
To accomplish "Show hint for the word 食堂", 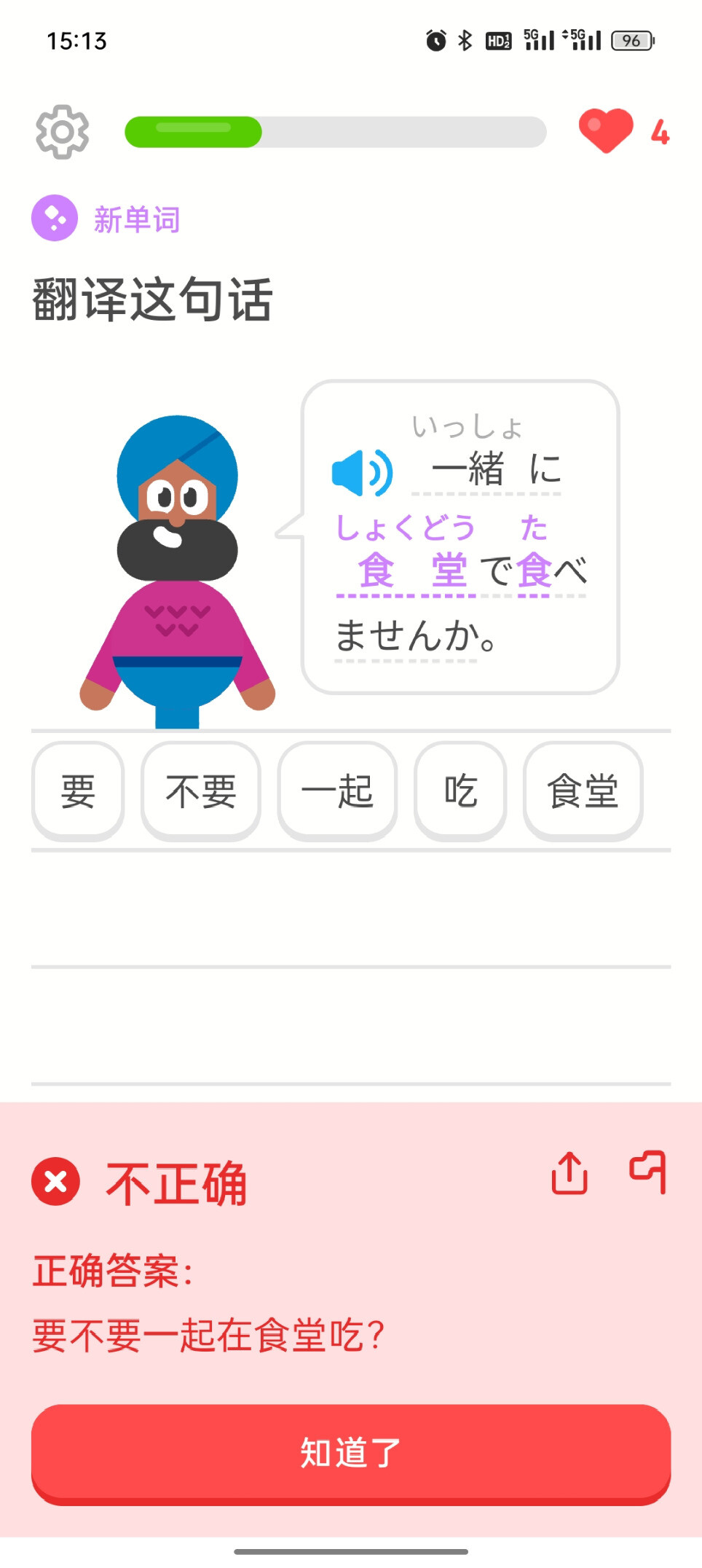I will [x=409, y=570].
